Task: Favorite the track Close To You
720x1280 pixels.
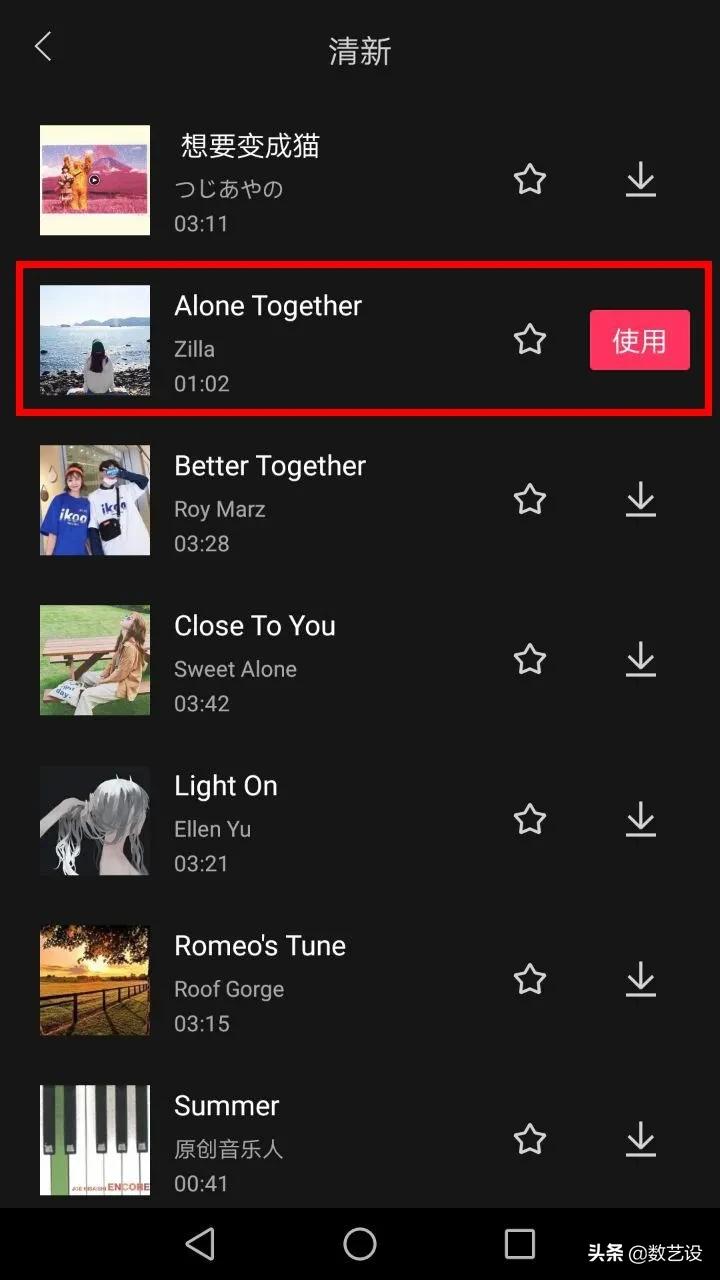Action: 529,659
